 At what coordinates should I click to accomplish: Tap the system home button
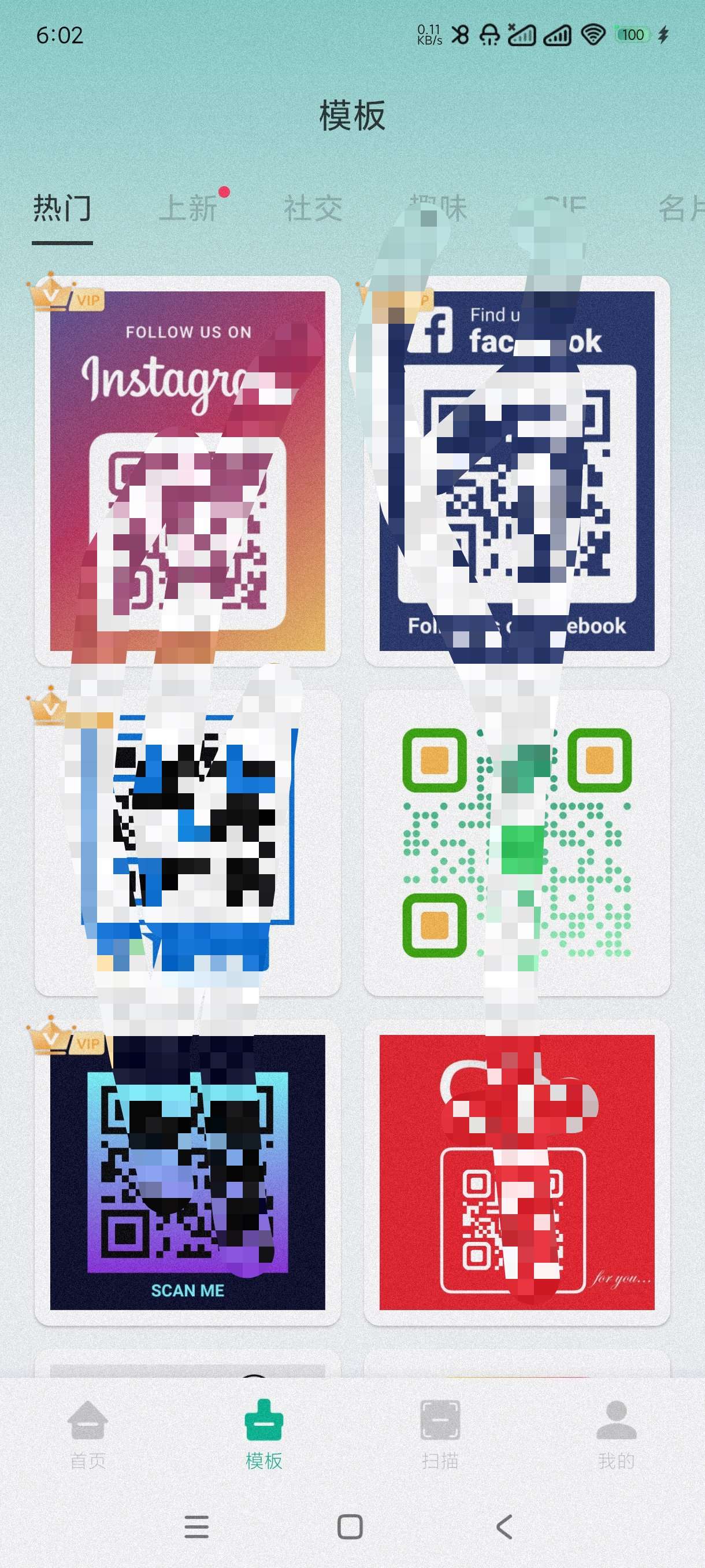click(x=350, y=1526)
